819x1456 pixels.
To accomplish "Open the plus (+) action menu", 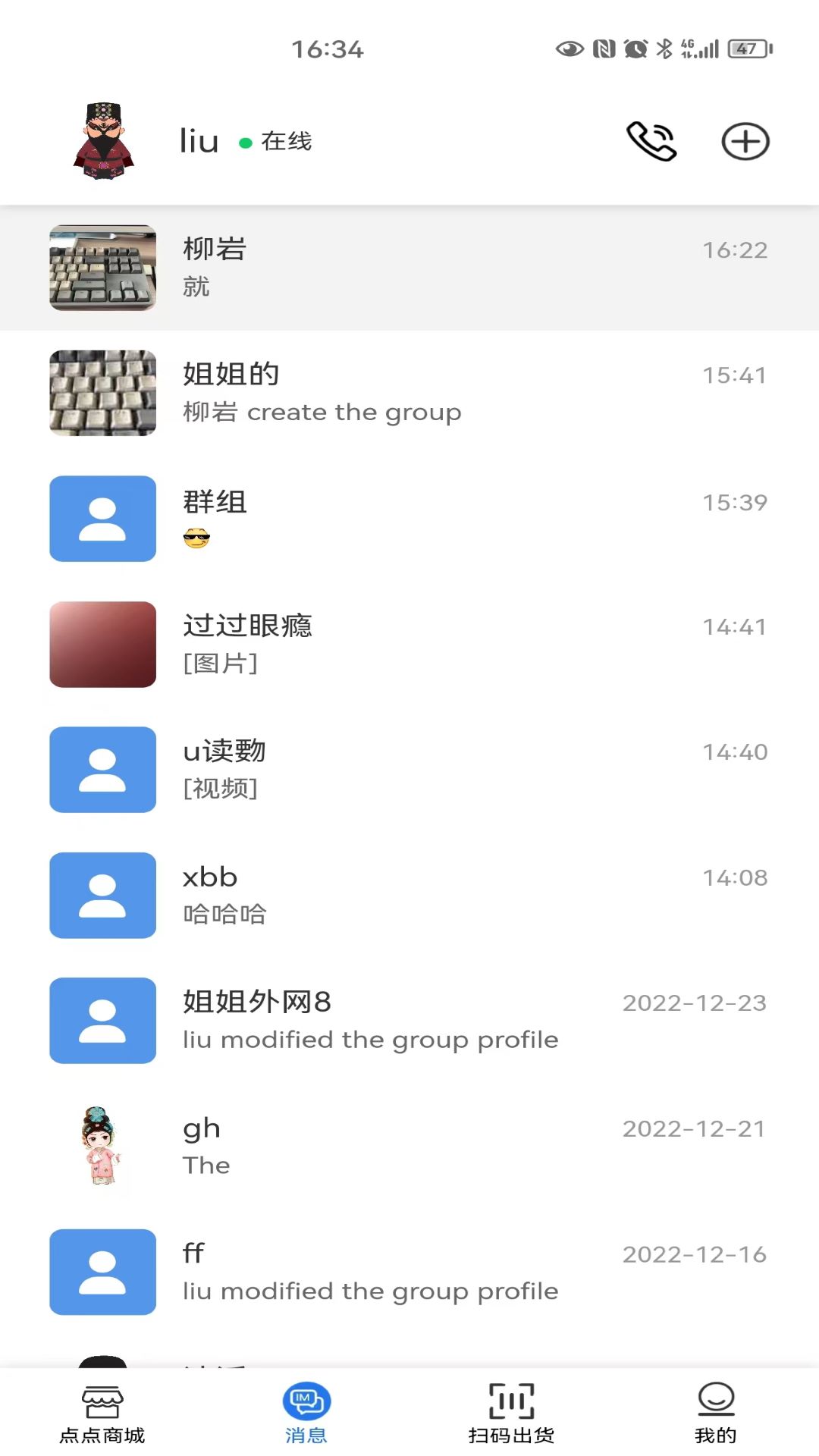I will [746, 141].
